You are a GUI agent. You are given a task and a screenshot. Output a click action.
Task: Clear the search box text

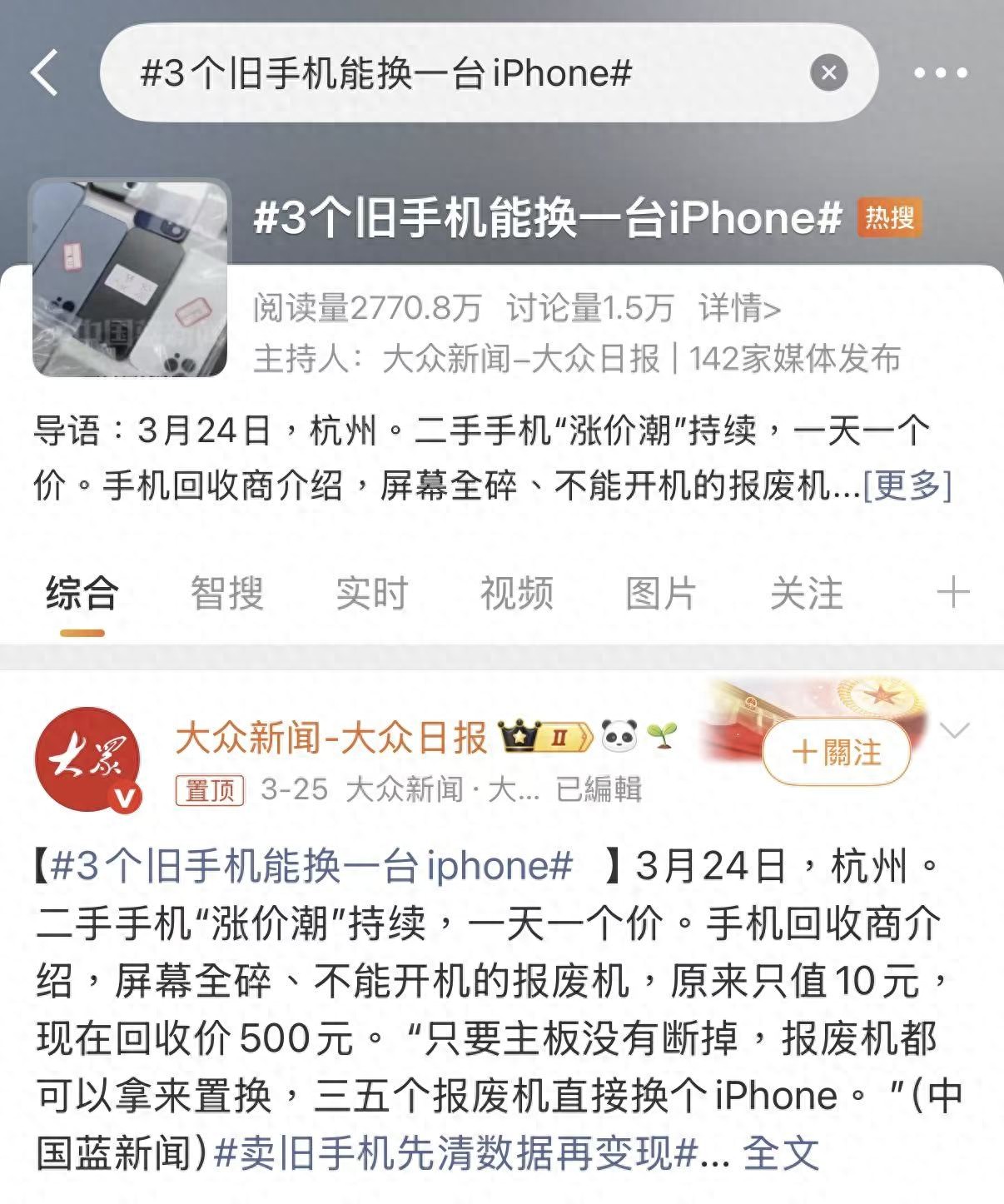(828, 73)
